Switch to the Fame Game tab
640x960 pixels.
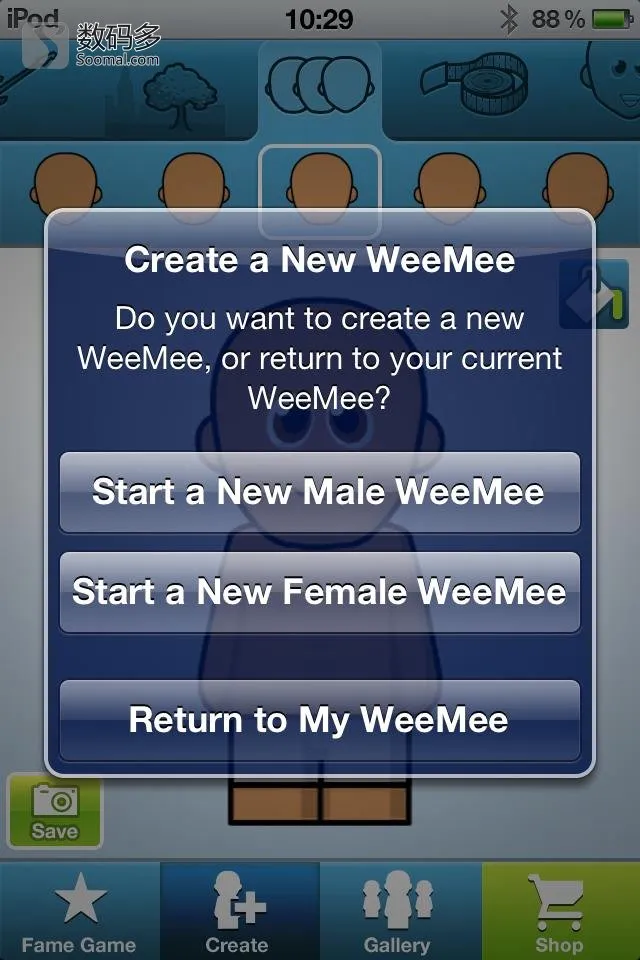[79, 912]
